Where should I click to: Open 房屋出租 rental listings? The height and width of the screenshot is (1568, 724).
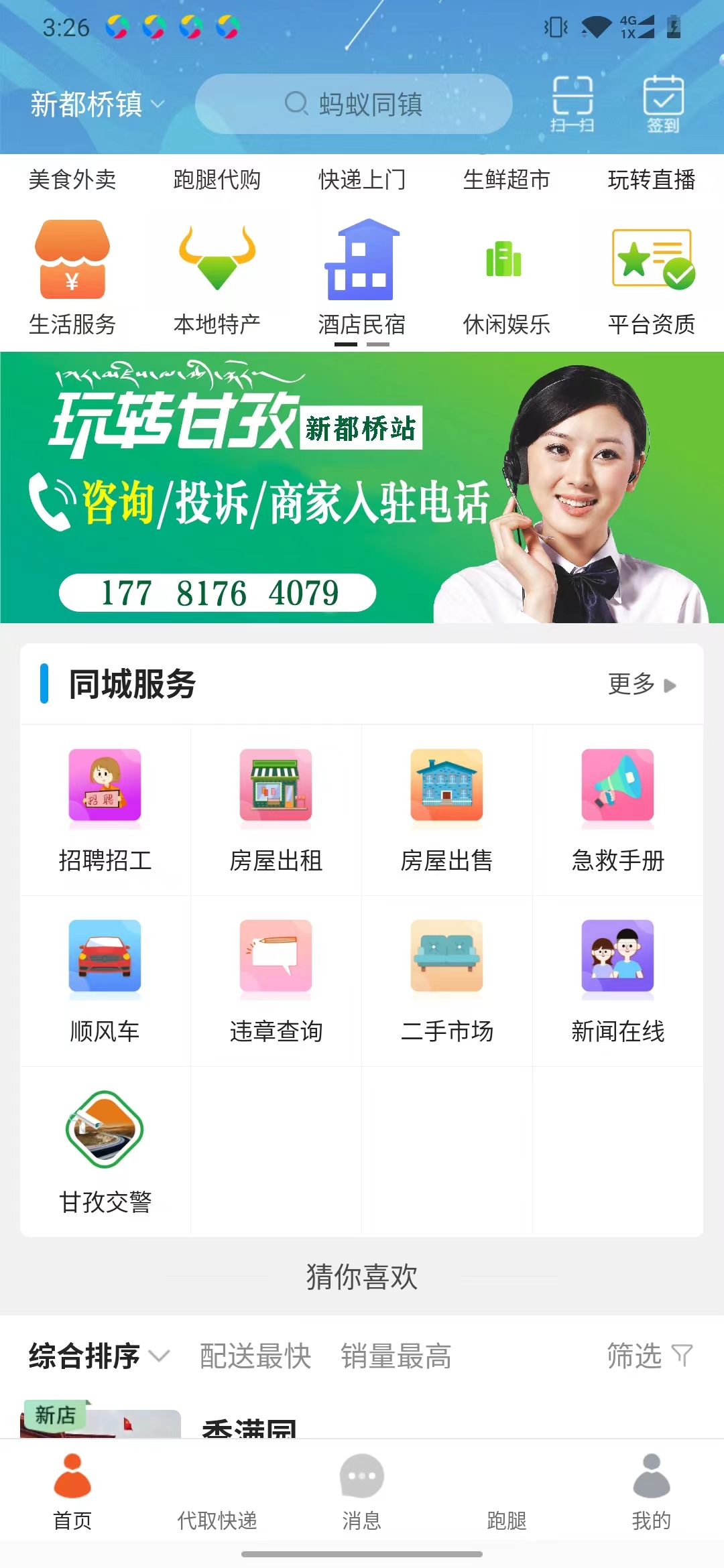point(276,810)
